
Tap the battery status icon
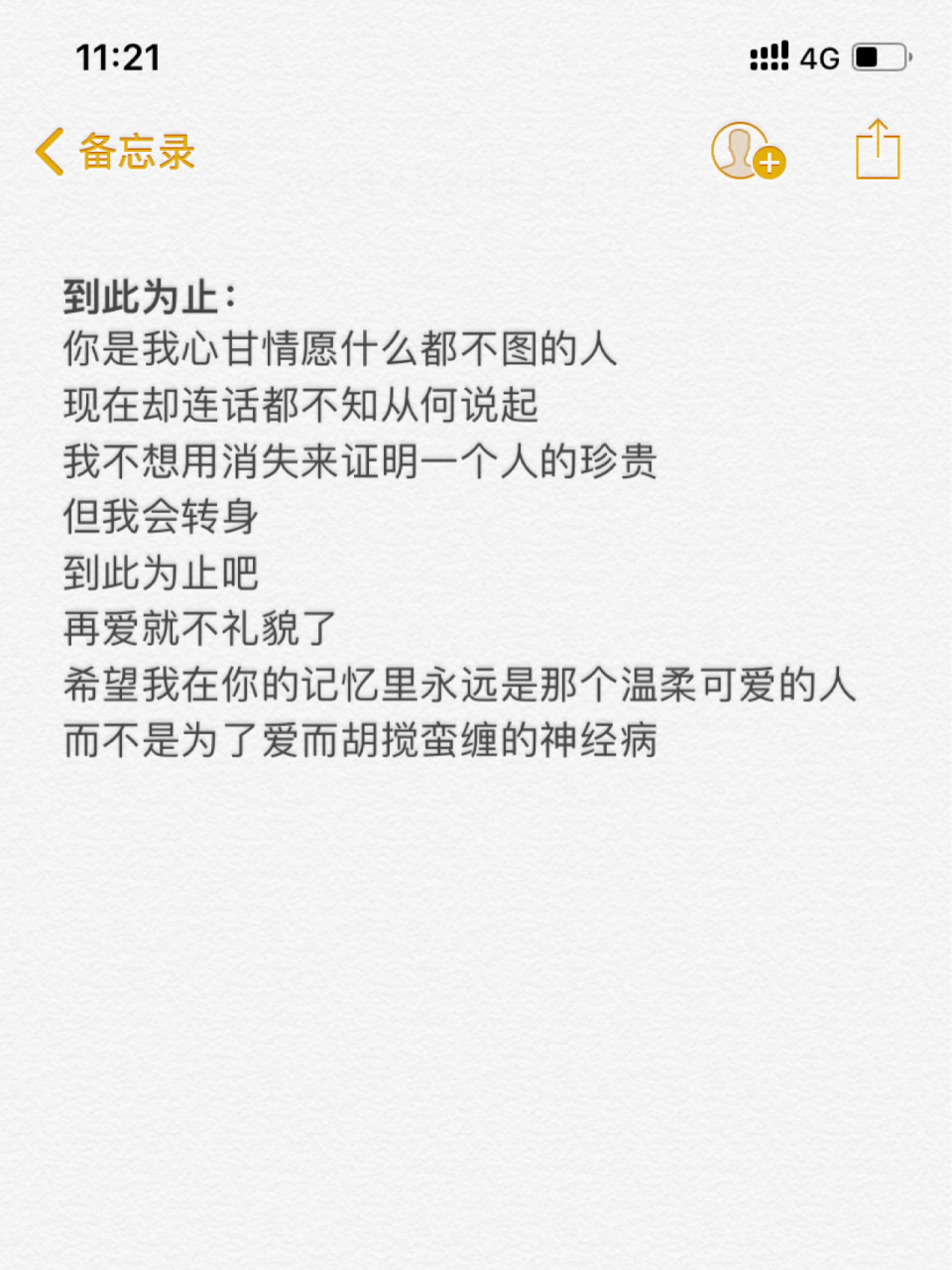[x=880, y=58]
